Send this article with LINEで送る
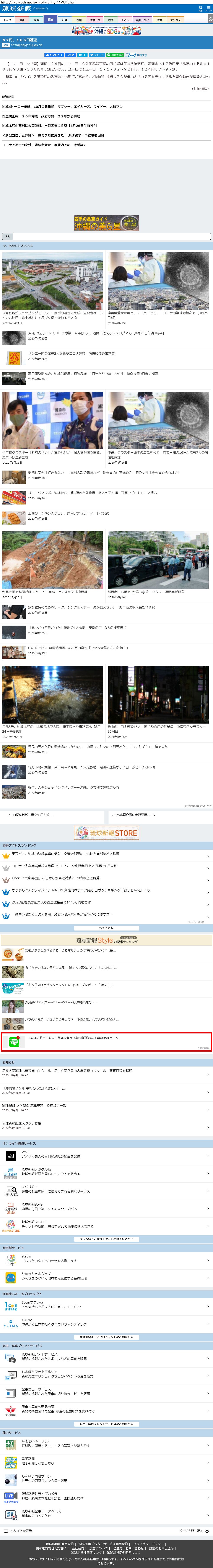The image size is (213, 1568). pyautogui.click(x=115, y=55)
